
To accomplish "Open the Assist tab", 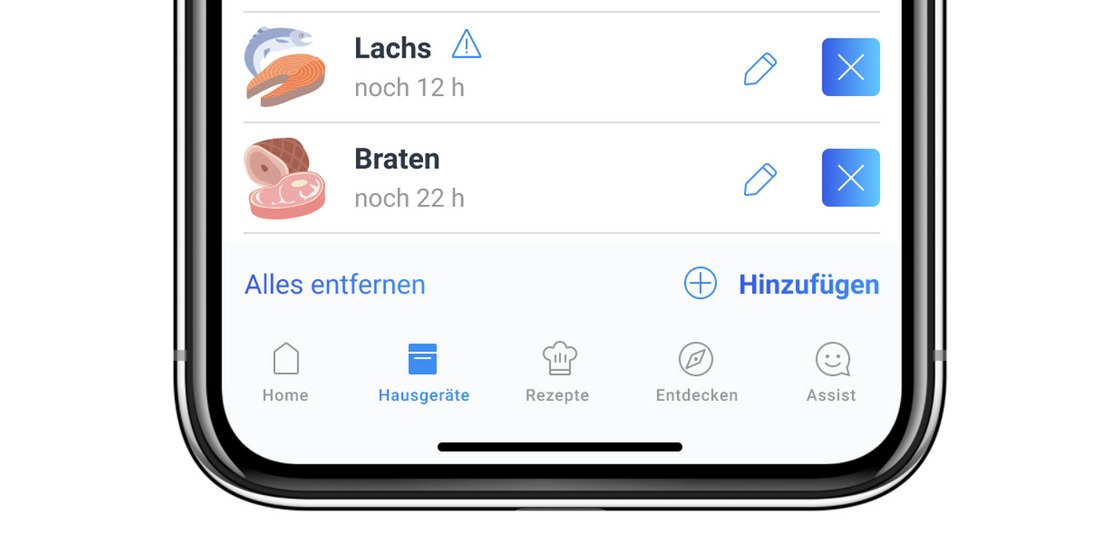I will (831, 372).
